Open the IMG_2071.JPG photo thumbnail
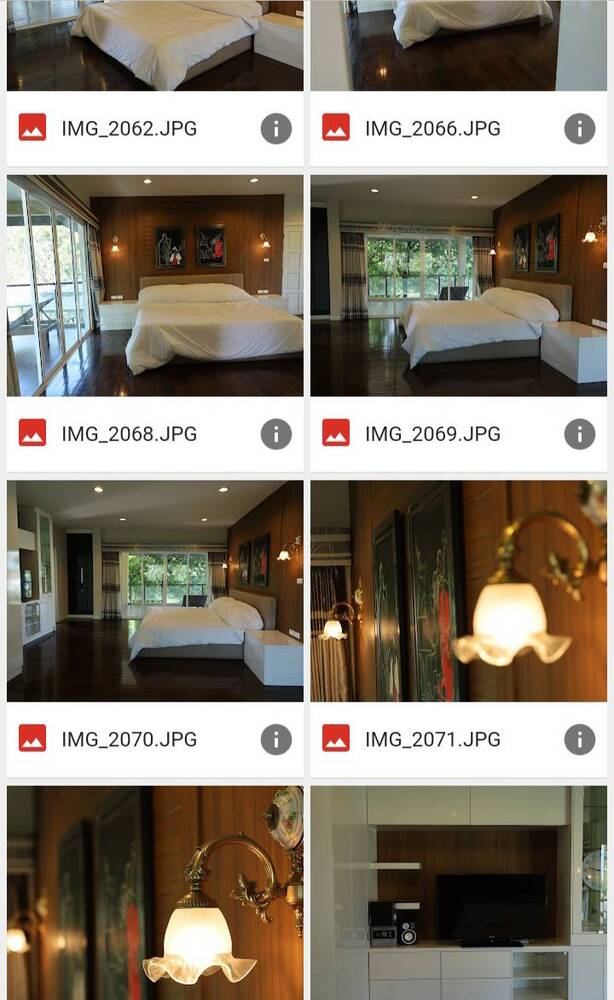The width and height of the screenshot is (614, 1000). tap(458, 591)
